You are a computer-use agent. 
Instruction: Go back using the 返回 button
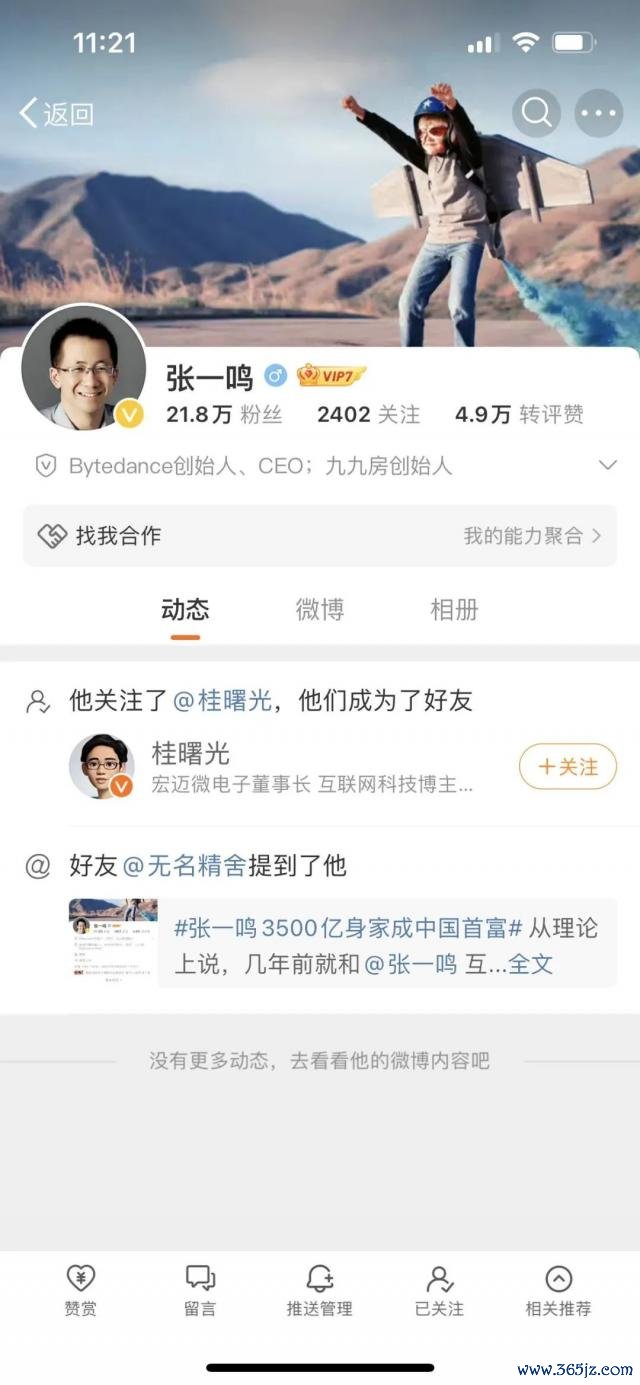point(56,114)
